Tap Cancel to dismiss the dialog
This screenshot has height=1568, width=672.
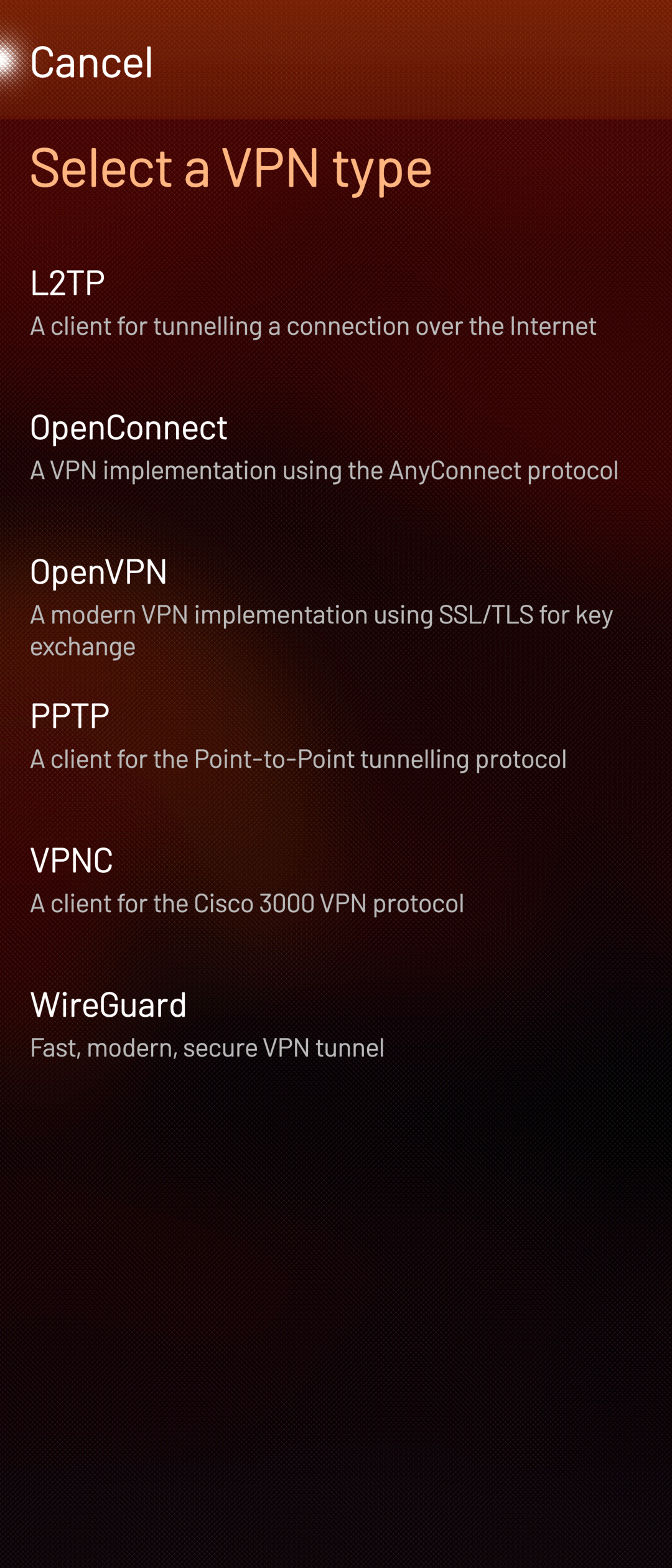pos(91,62)
